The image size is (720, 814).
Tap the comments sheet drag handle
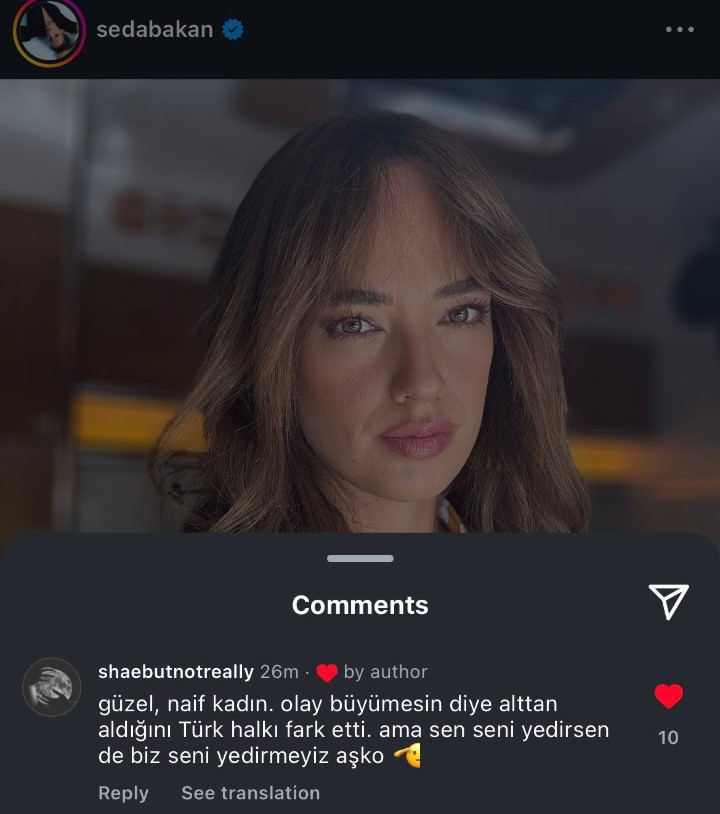point(360,558)
